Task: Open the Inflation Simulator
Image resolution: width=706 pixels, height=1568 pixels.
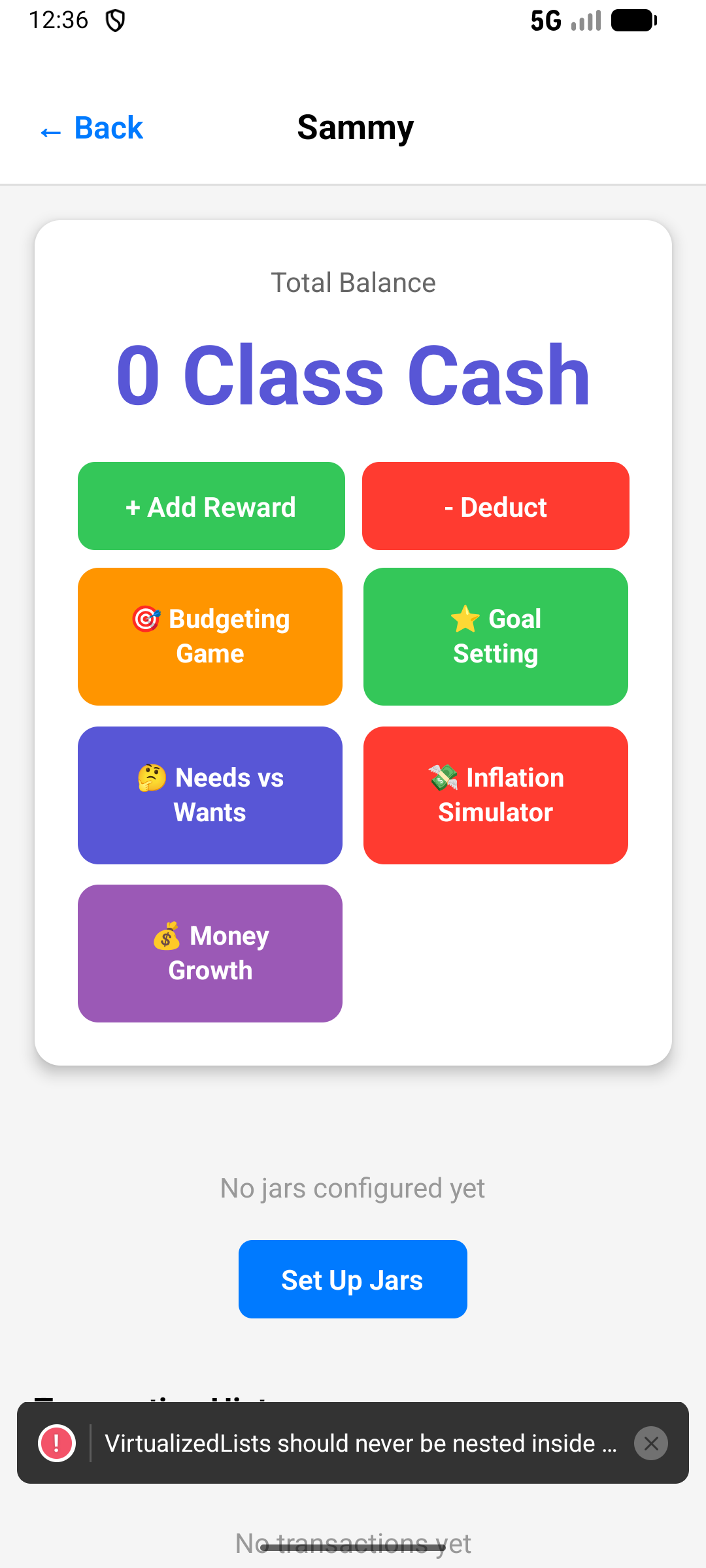Action: coord(496,795)
